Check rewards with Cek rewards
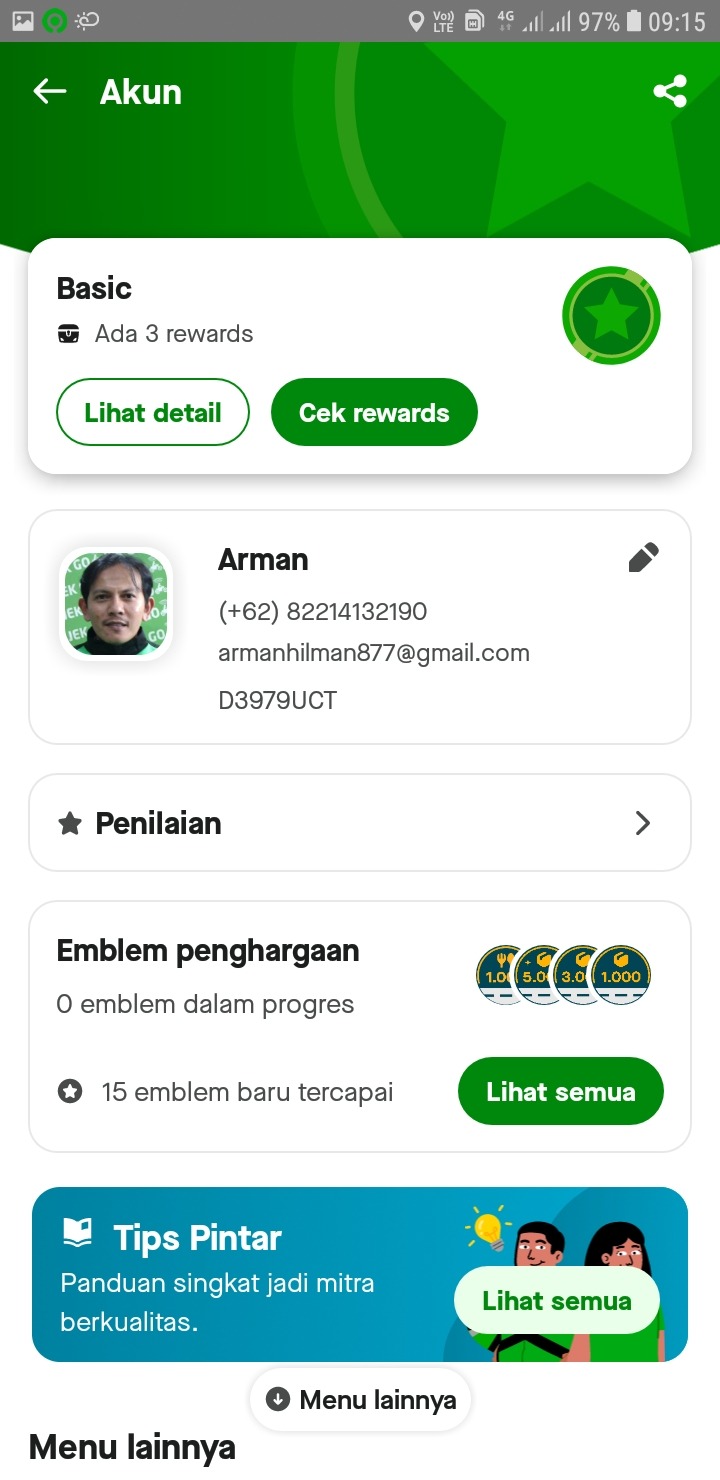720x1480 pixels. (374, 412)
